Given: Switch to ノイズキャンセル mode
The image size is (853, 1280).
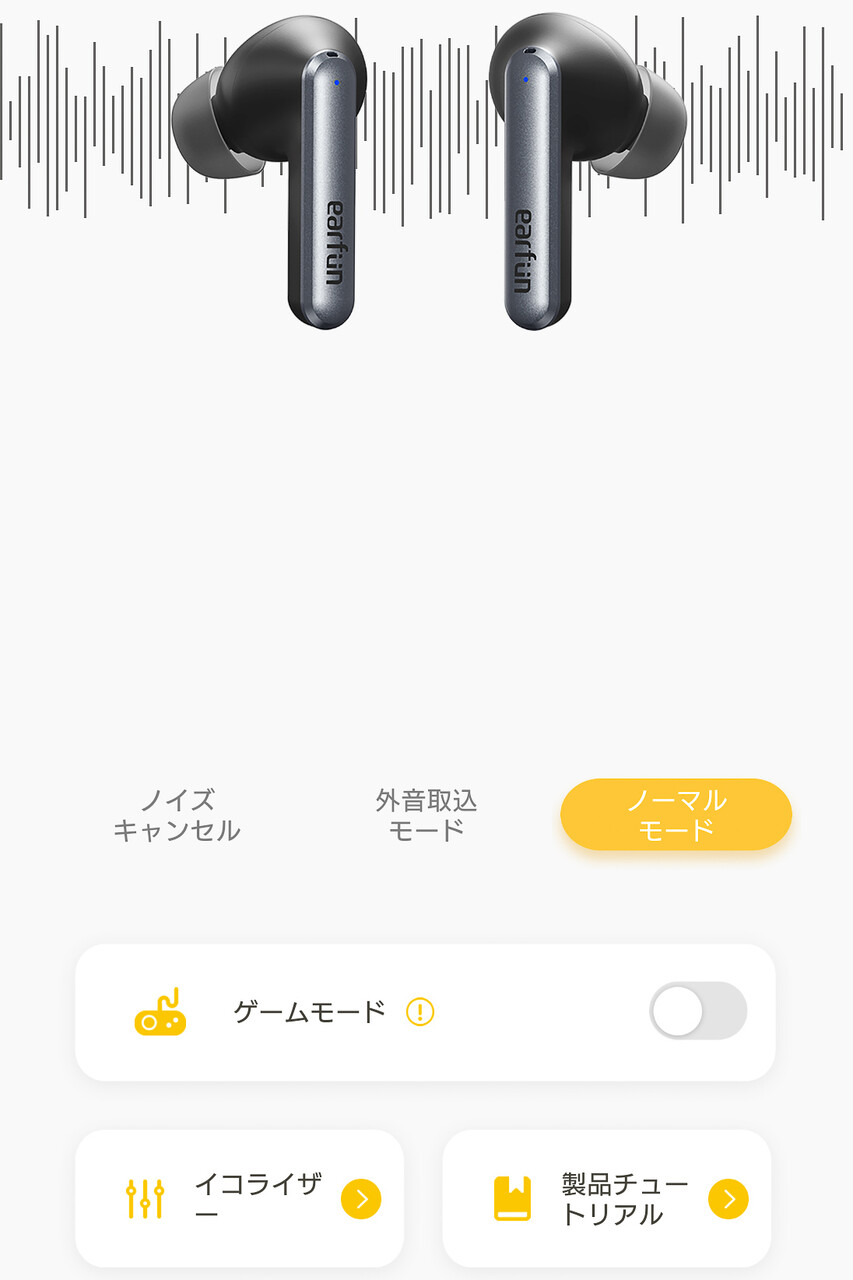Looking at the screenshot, I should [177, 815].
